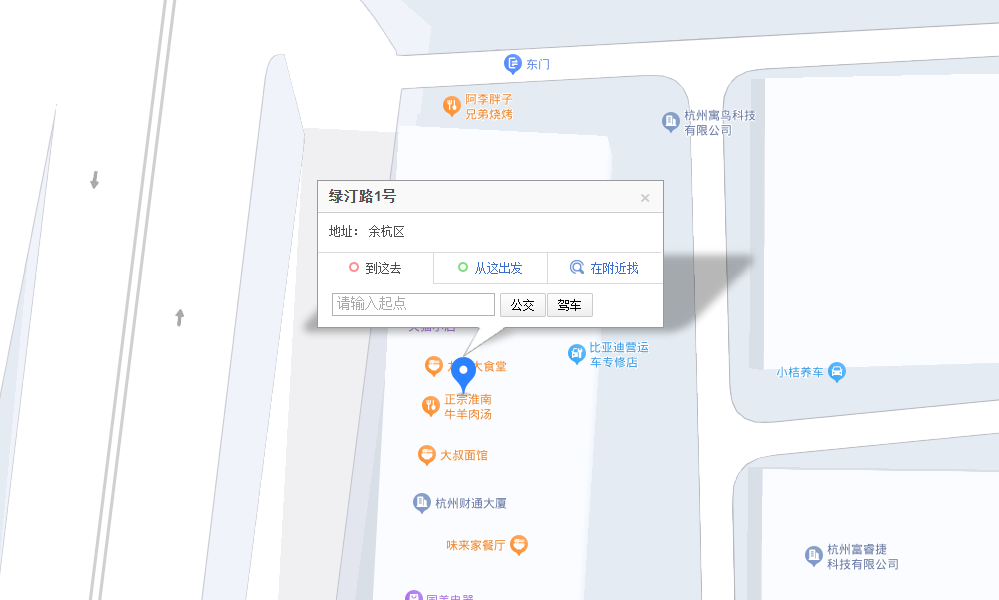This screenshot has height=600, width=999.
Task: Select 大叔面馆 on the map
Action: click(x=427, y=455)
